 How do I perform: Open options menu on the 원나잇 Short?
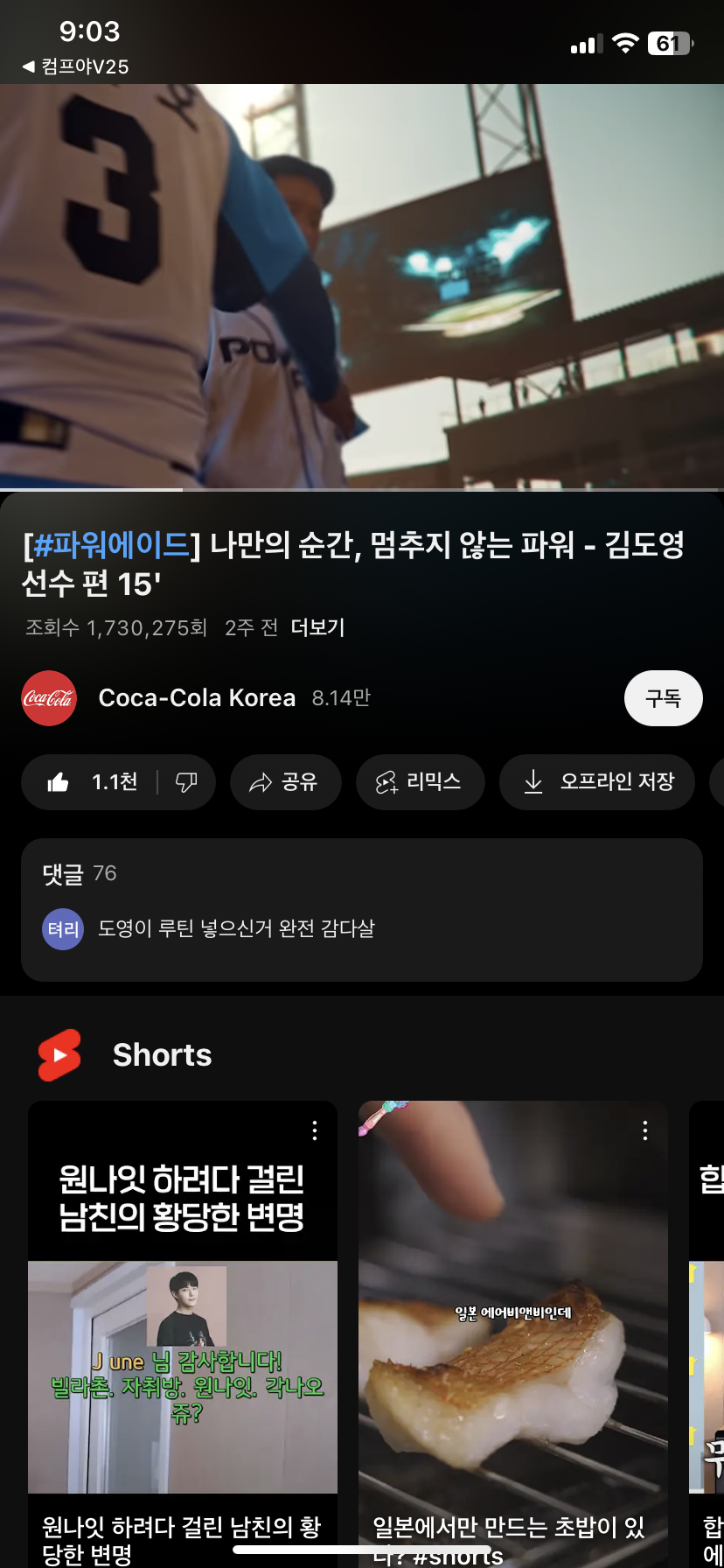pos(315,1130)
